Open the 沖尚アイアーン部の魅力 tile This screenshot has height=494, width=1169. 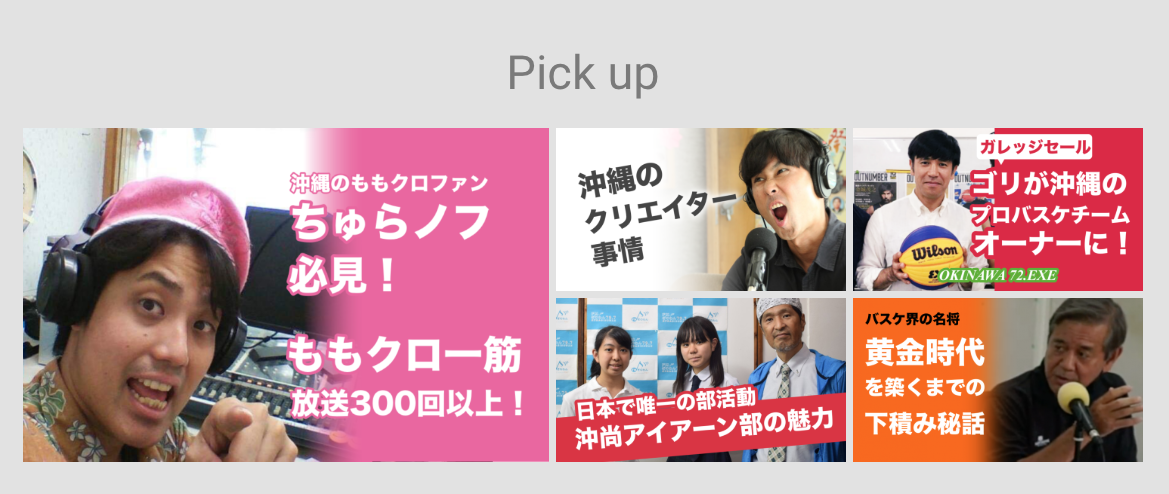700,380
